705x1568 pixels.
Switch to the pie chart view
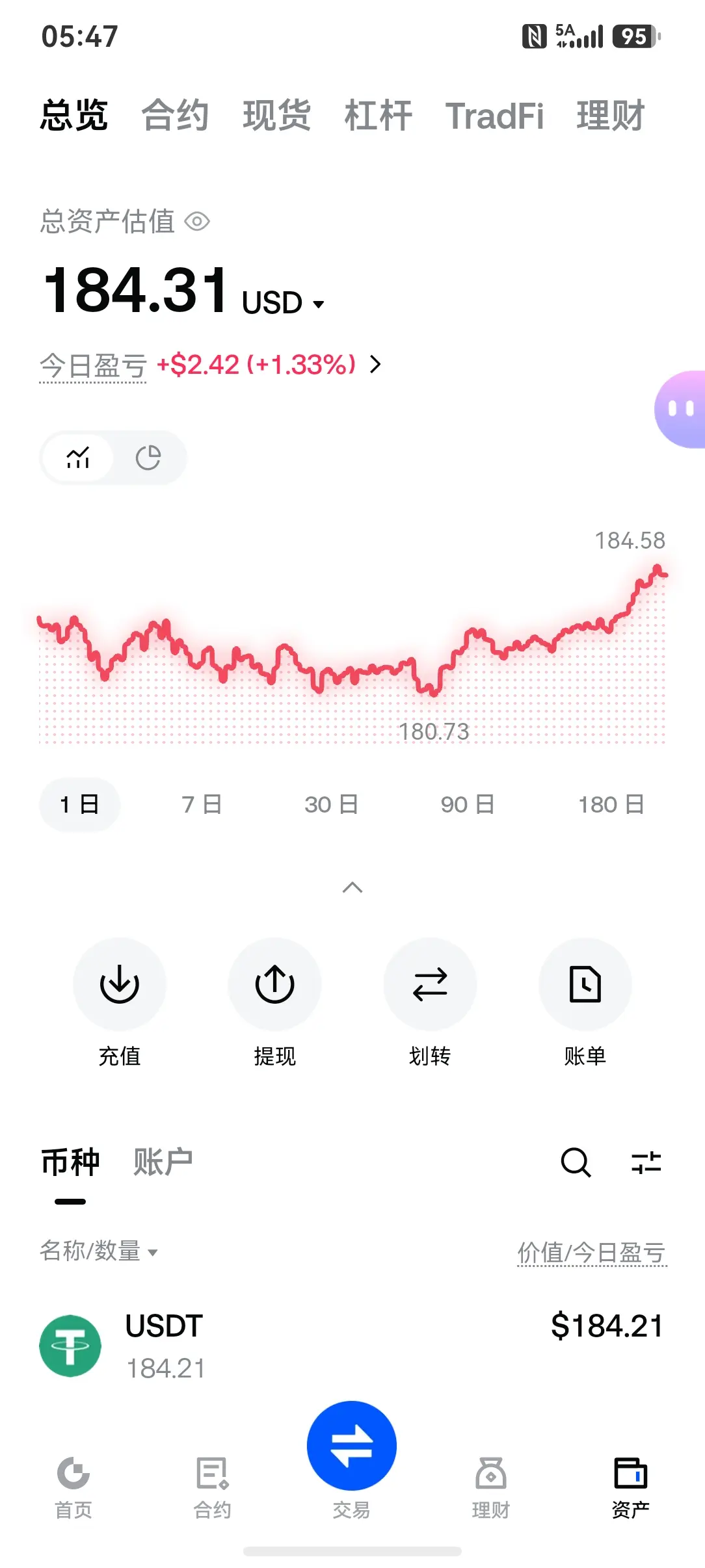148,458
